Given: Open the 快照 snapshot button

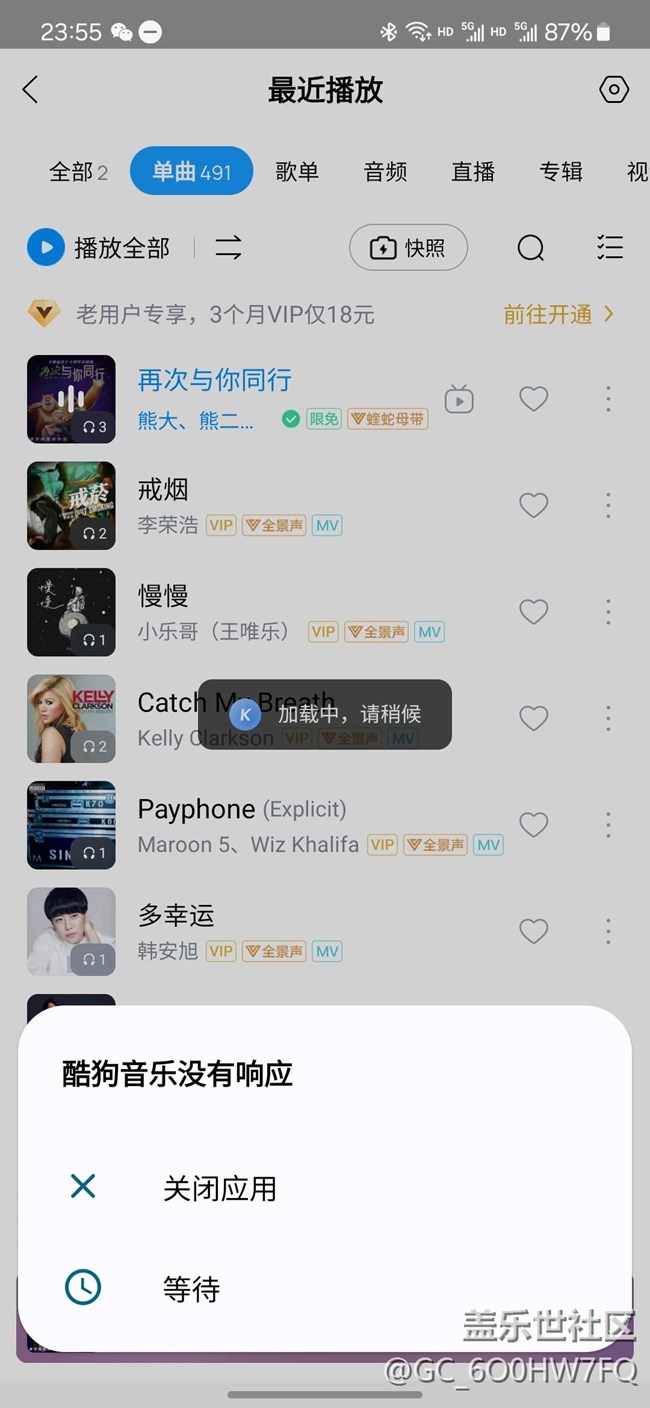Looking at the screenshot, I should (408, 248).
